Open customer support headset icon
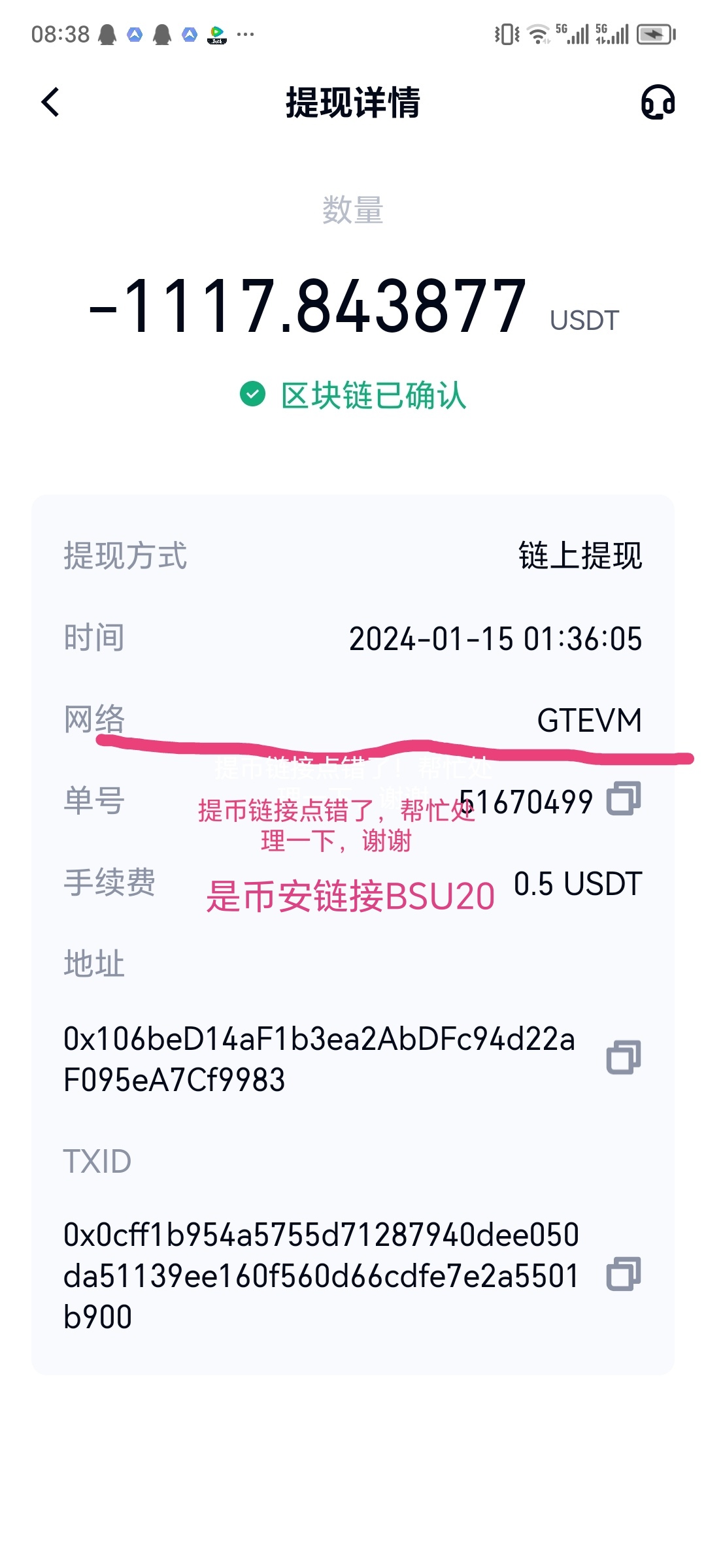This screenshot has width=706, height=1568. pos(657,103)
